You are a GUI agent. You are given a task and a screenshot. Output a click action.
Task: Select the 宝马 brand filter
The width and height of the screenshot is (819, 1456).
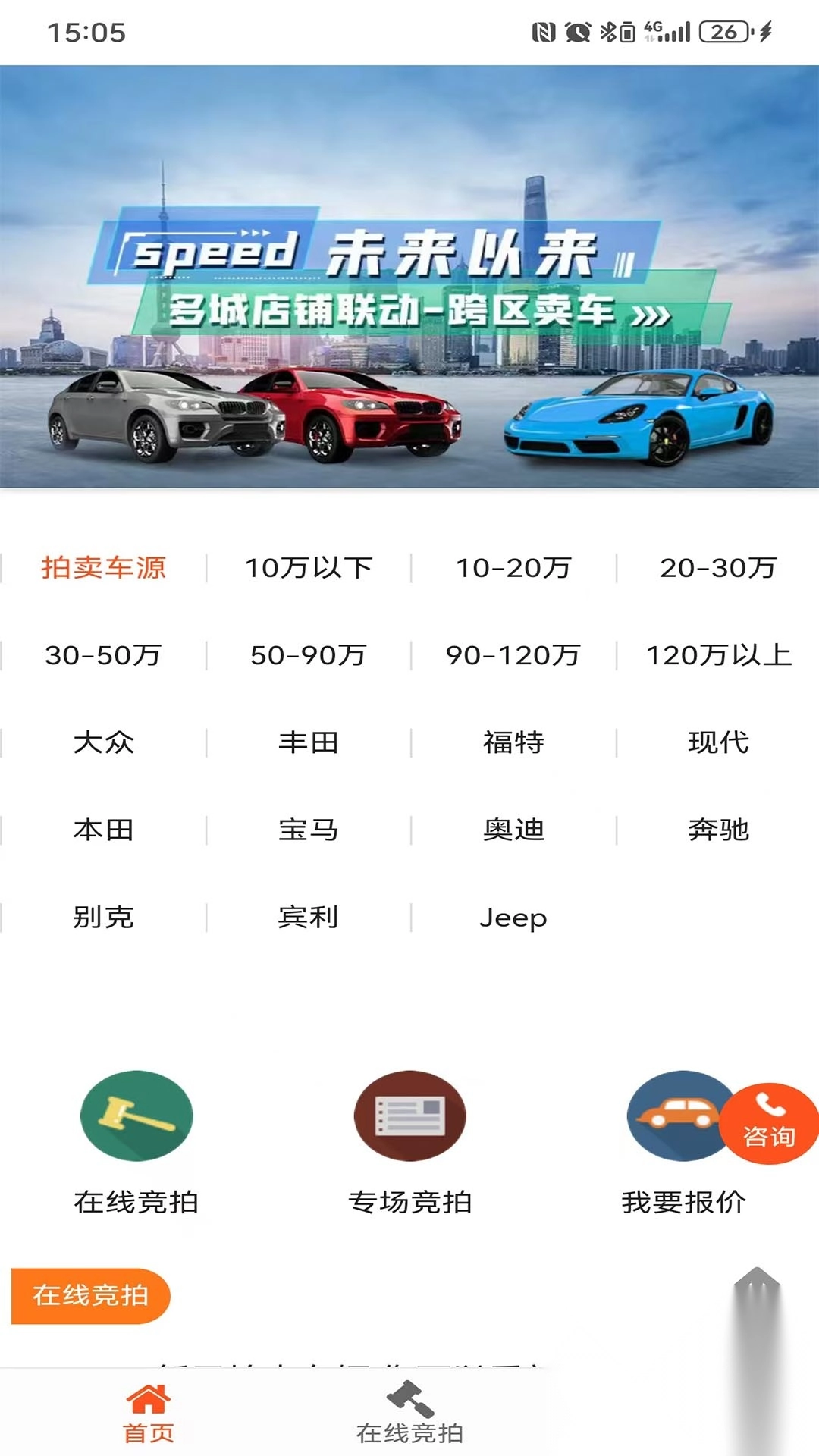point(307,830)
